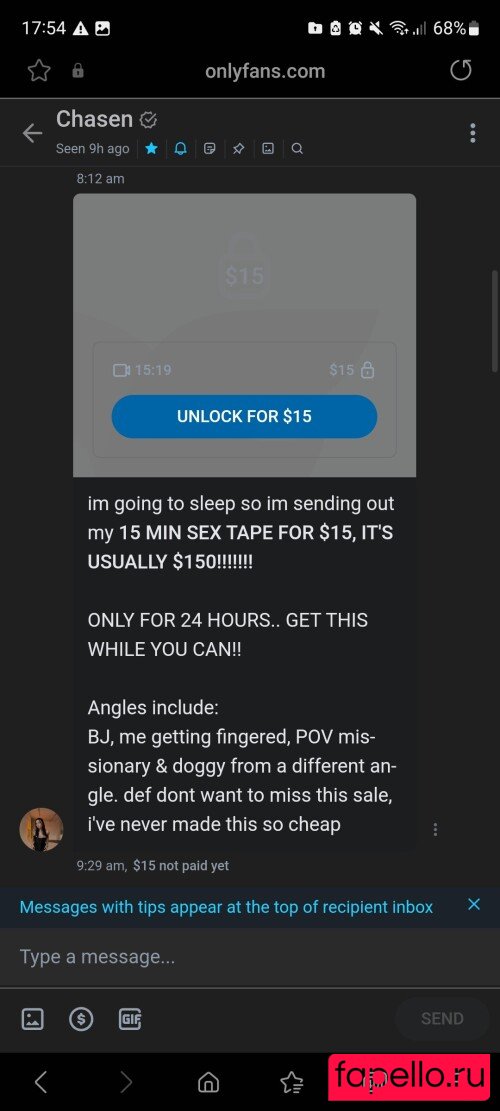Bookmark this page with the star

pos(38,70)
